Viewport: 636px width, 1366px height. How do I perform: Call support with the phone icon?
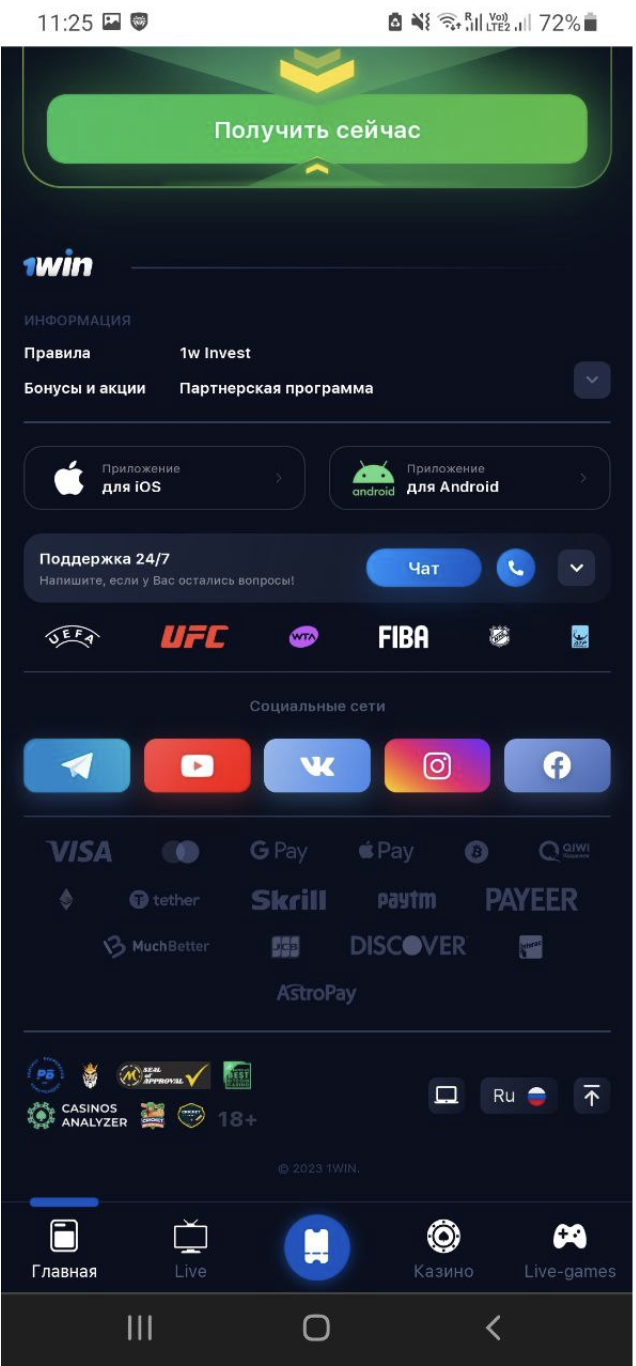516,568
